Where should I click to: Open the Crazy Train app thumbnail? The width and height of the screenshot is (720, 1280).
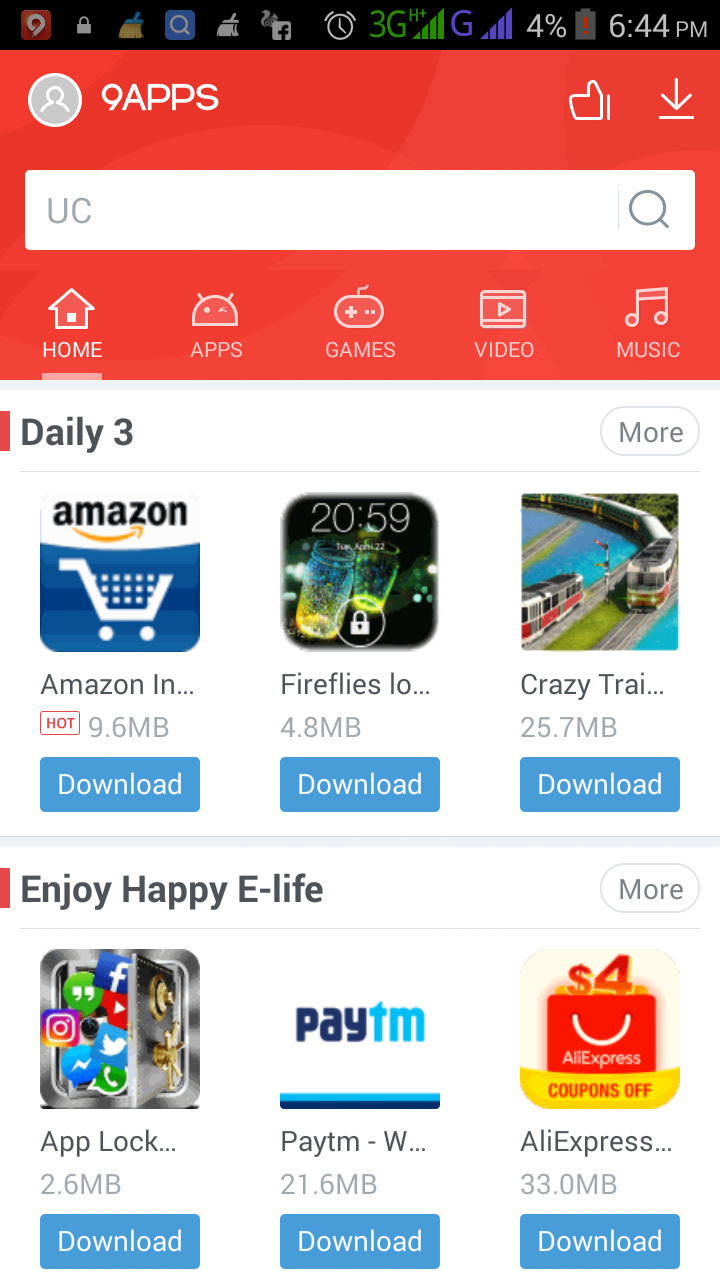coord(600,572)
